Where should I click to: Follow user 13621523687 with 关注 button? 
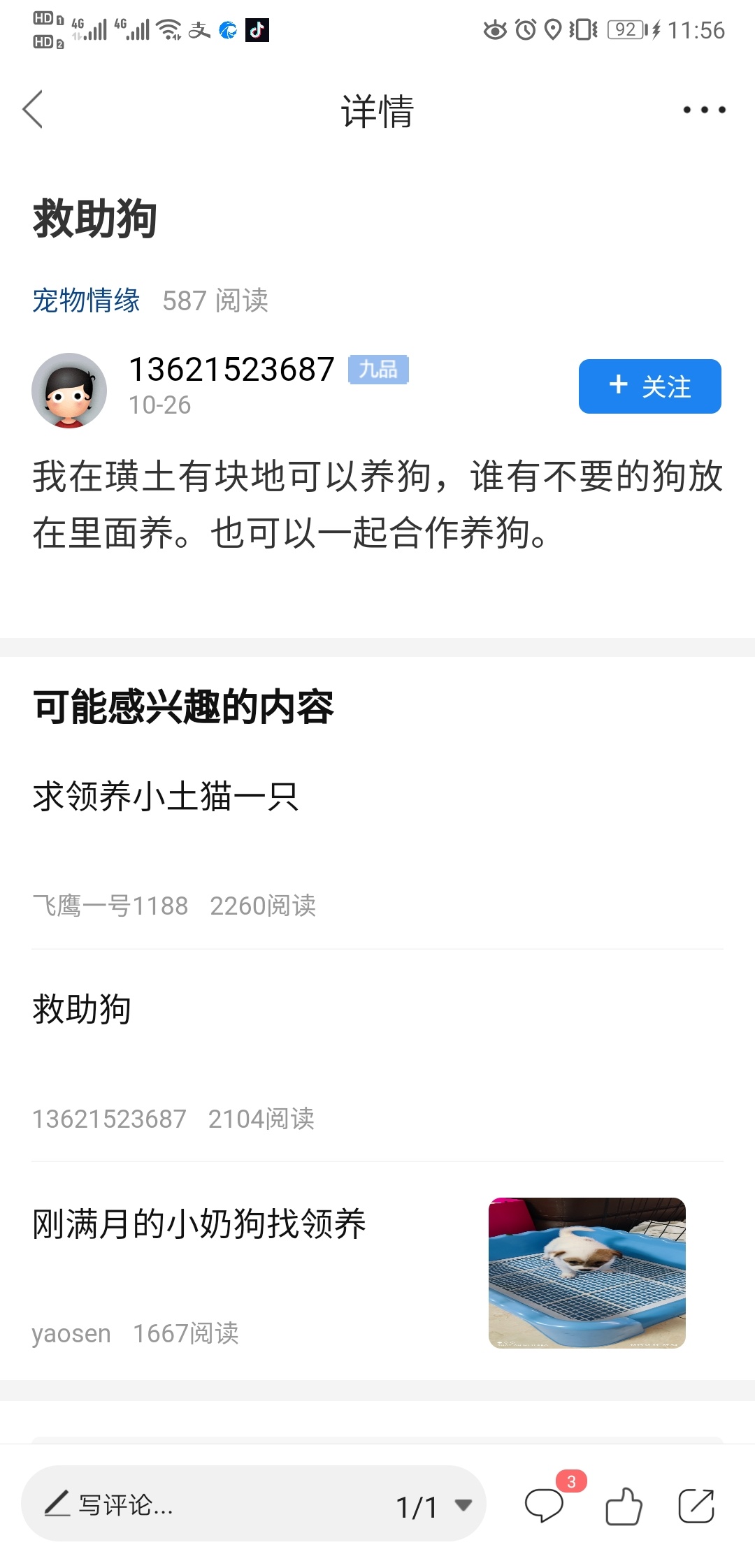pyautogui.click(x=649, y=386)
